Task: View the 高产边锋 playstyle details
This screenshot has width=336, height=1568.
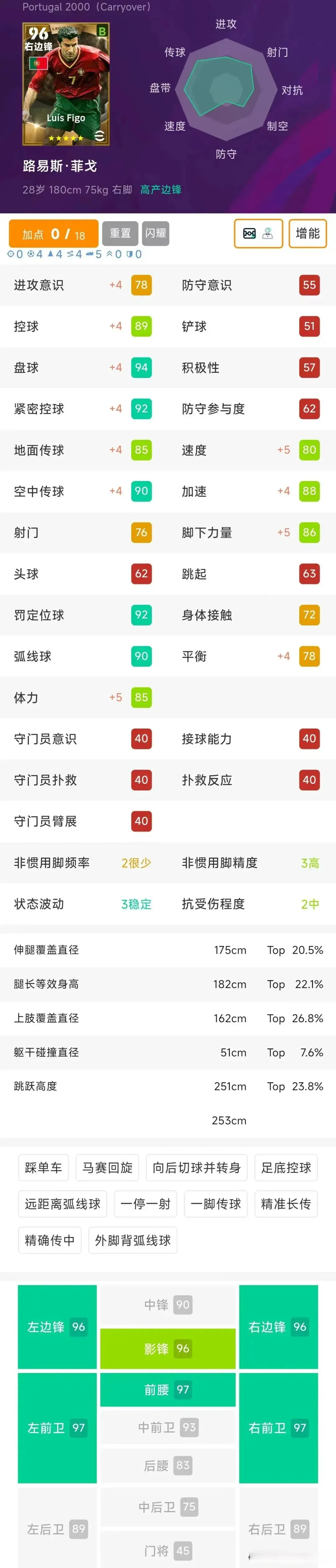Action: [x=161, y=189]
